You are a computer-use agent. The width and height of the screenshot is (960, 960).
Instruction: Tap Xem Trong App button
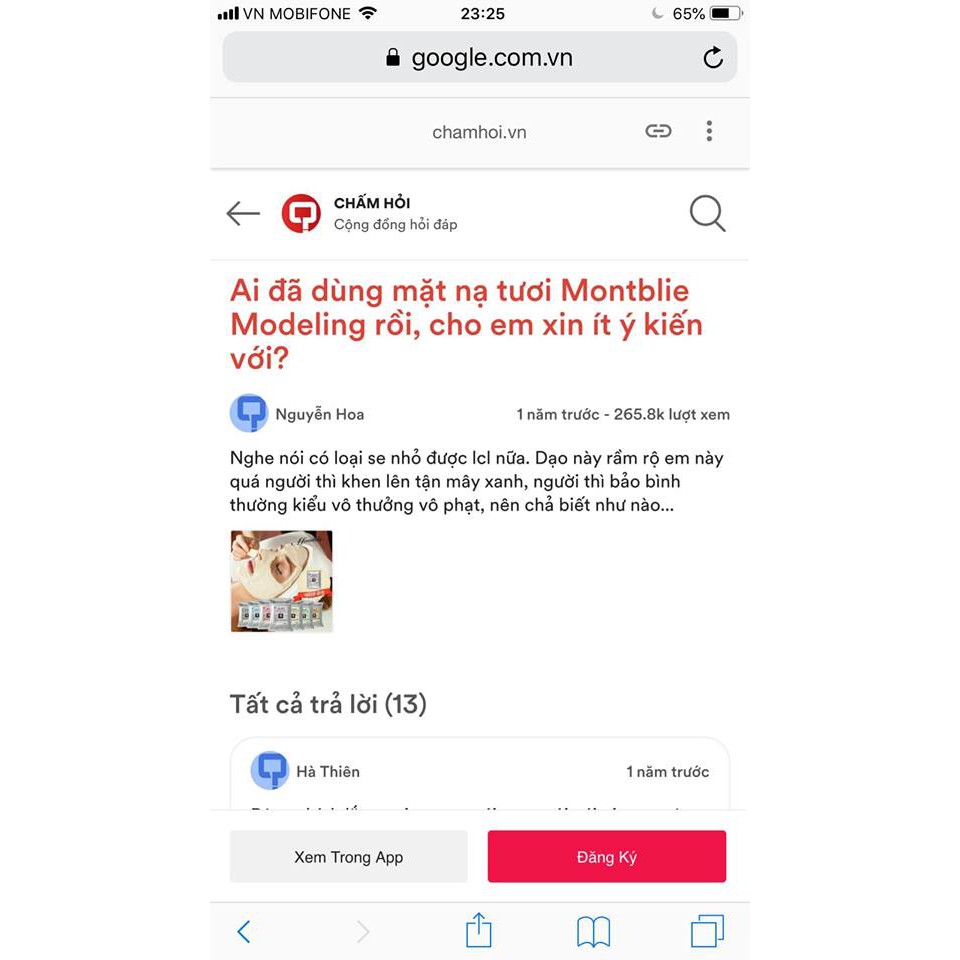tap(348, 857)
